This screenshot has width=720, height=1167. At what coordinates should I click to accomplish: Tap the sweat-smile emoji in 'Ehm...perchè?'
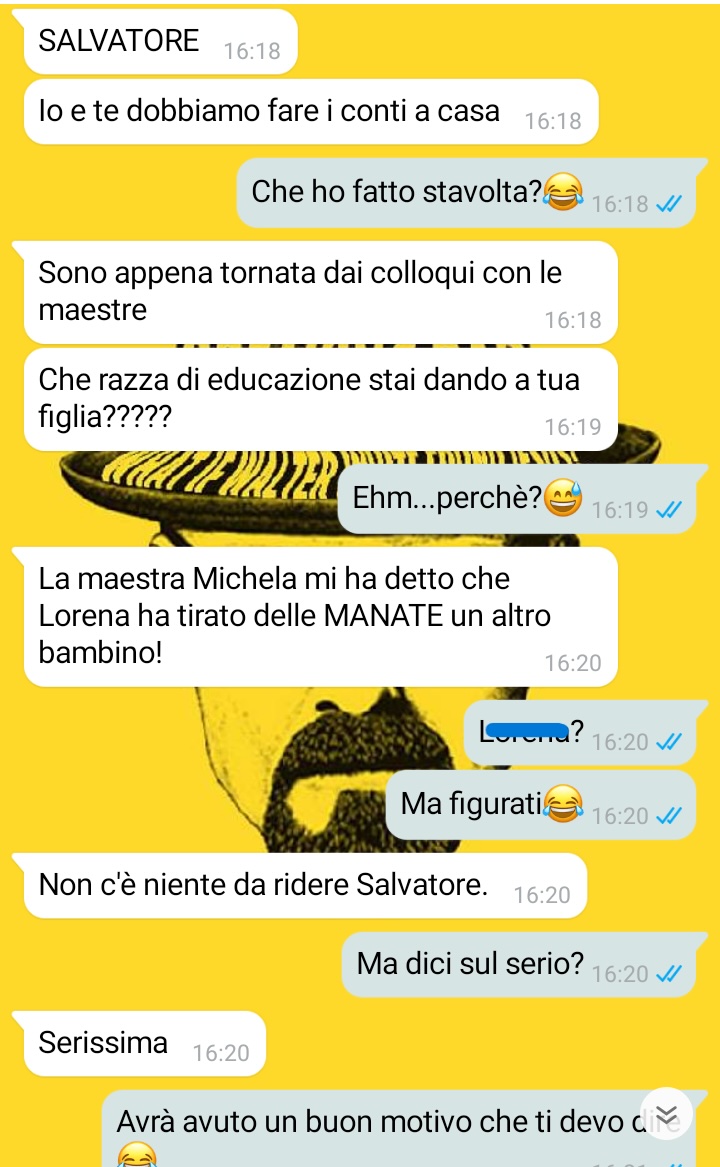point(565,496)
